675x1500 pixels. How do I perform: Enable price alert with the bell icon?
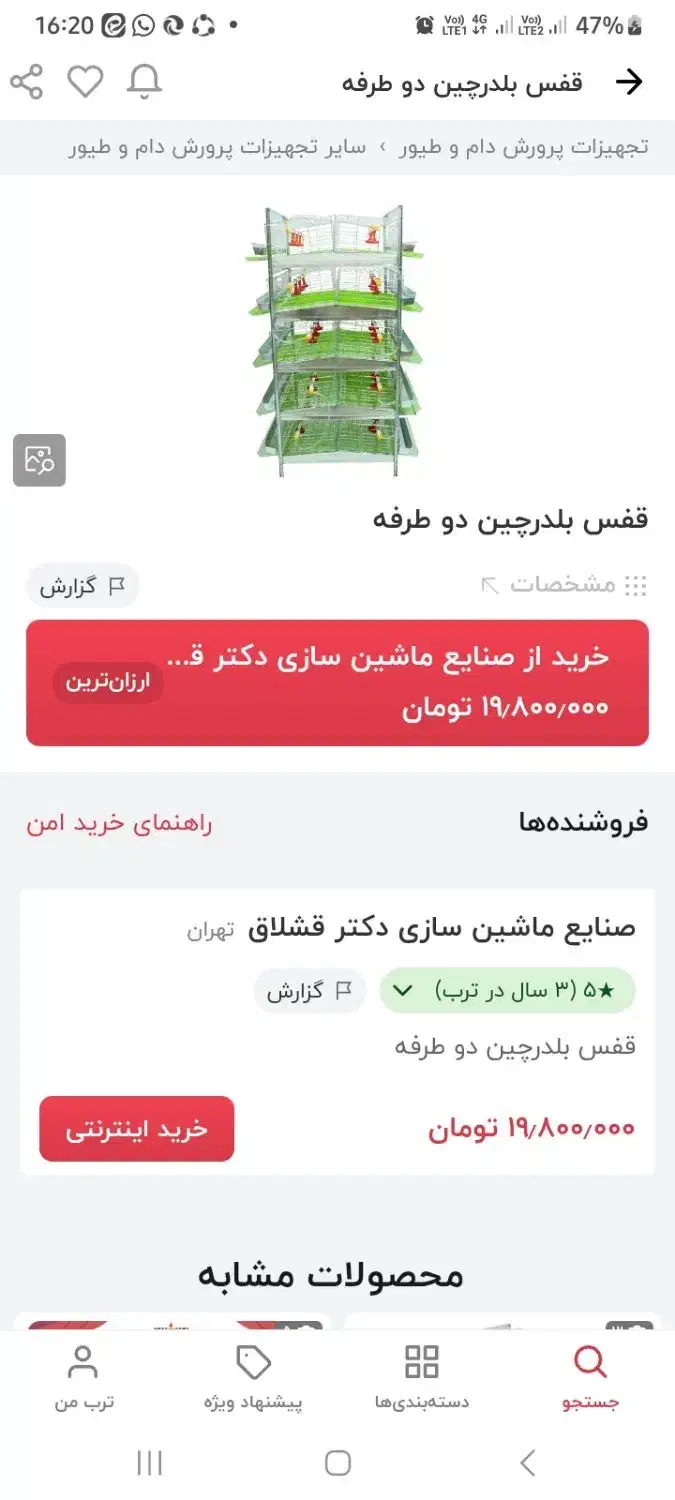point(144,82)
